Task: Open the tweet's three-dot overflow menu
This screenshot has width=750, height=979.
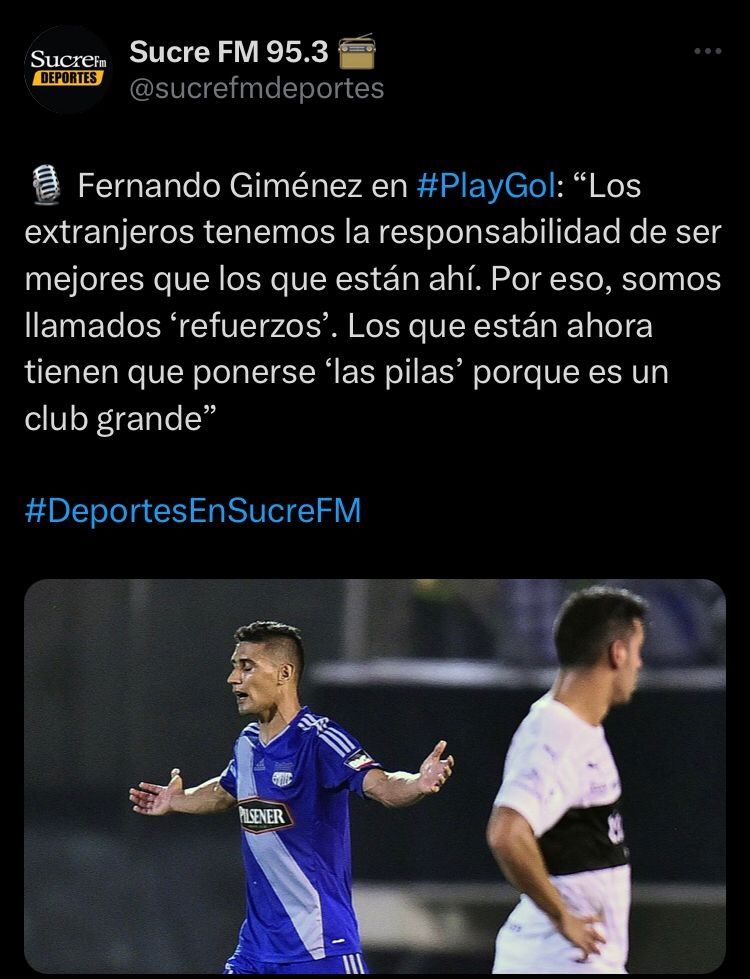Action: (707, 51)
